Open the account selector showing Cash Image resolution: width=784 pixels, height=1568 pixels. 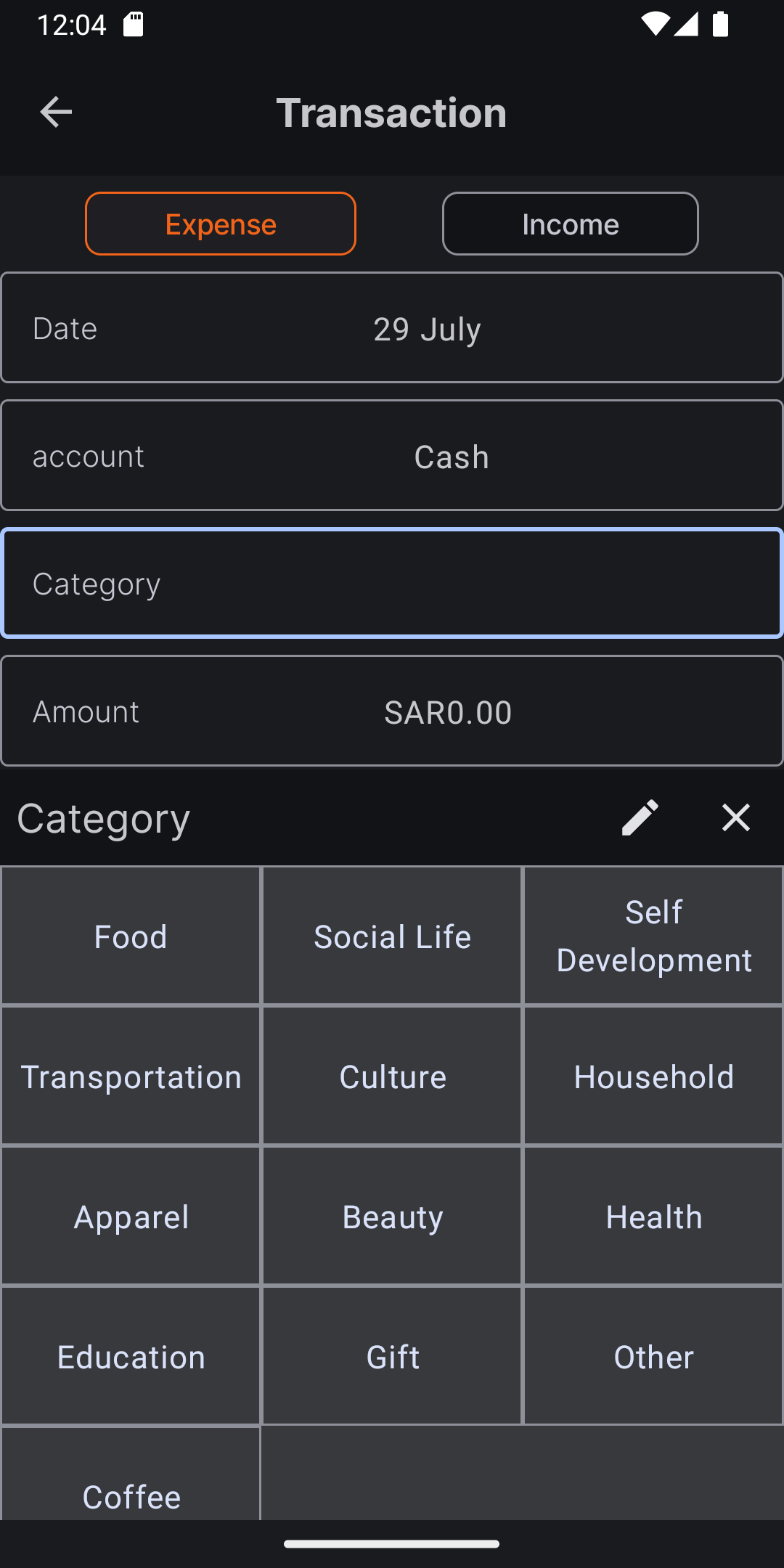click(x=392, y=455)
